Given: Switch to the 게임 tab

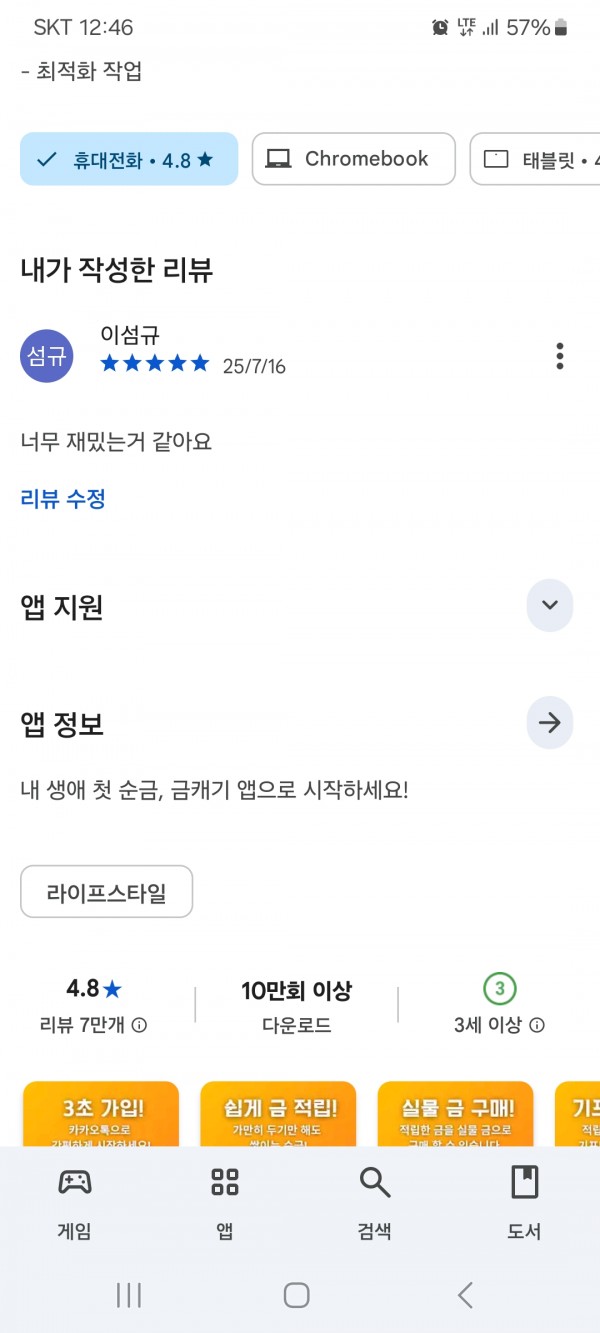Looking at the screenshot, I should [x=75, y=1203].
